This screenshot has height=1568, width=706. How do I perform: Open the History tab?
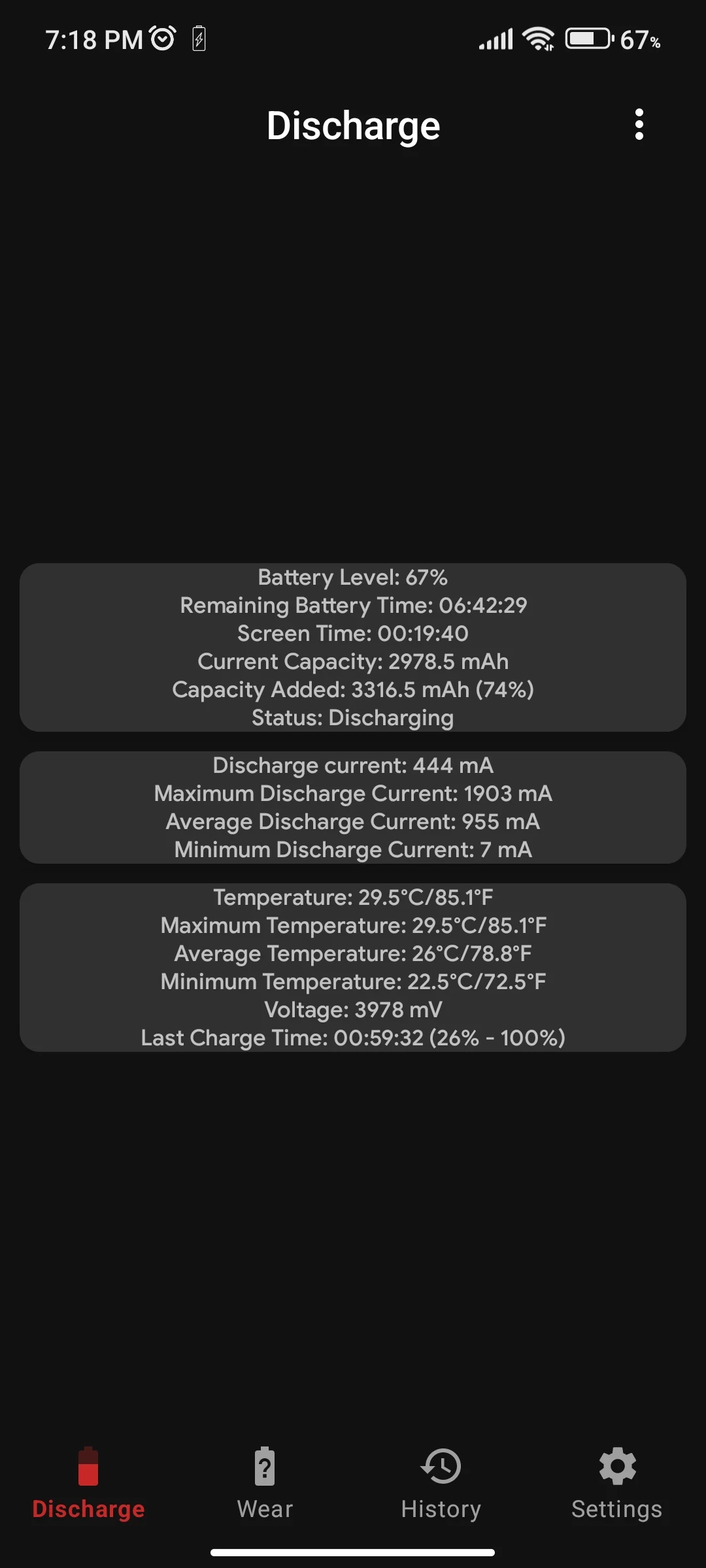tap(441, 1483)
